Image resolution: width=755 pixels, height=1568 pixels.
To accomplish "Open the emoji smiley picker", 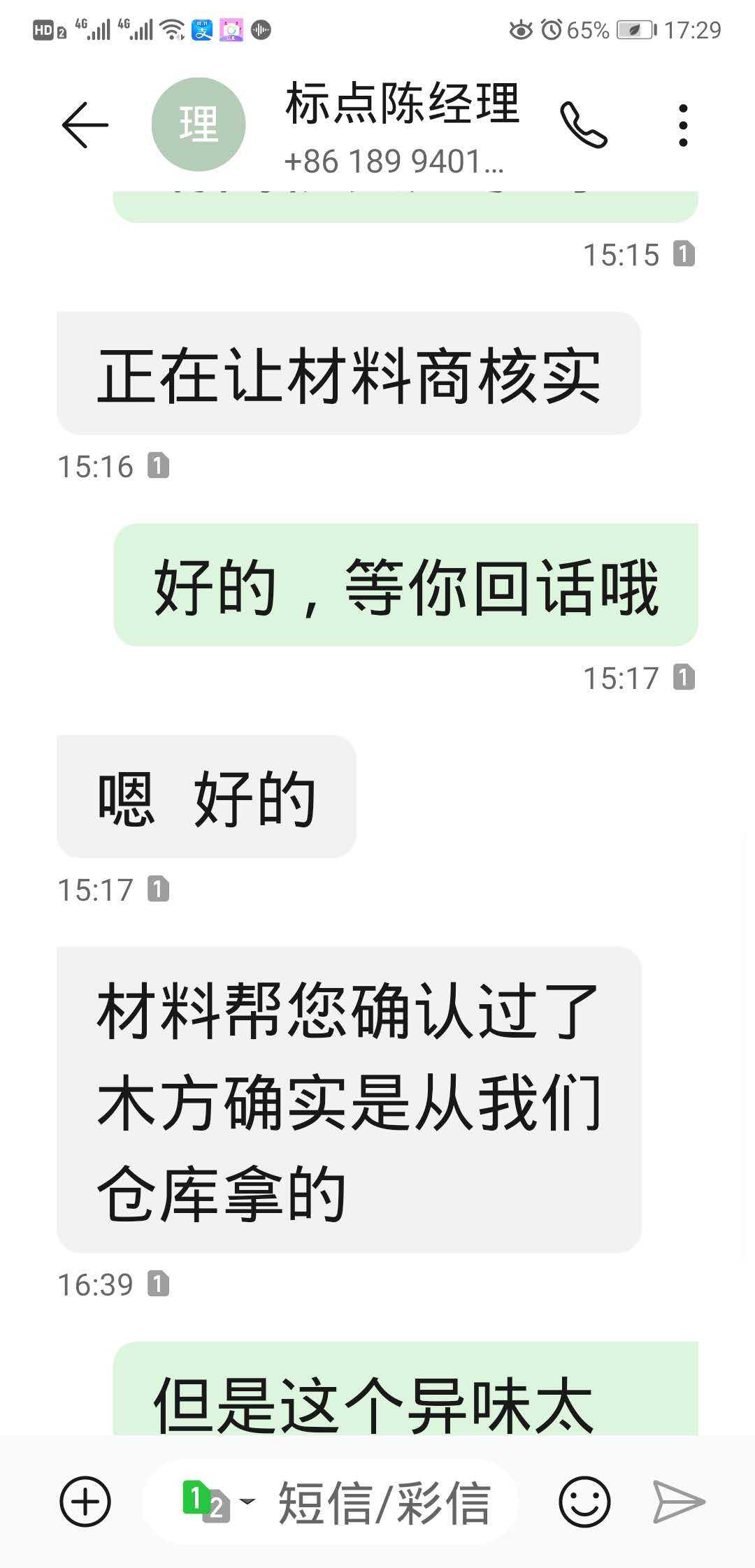I will [584, 1501].
